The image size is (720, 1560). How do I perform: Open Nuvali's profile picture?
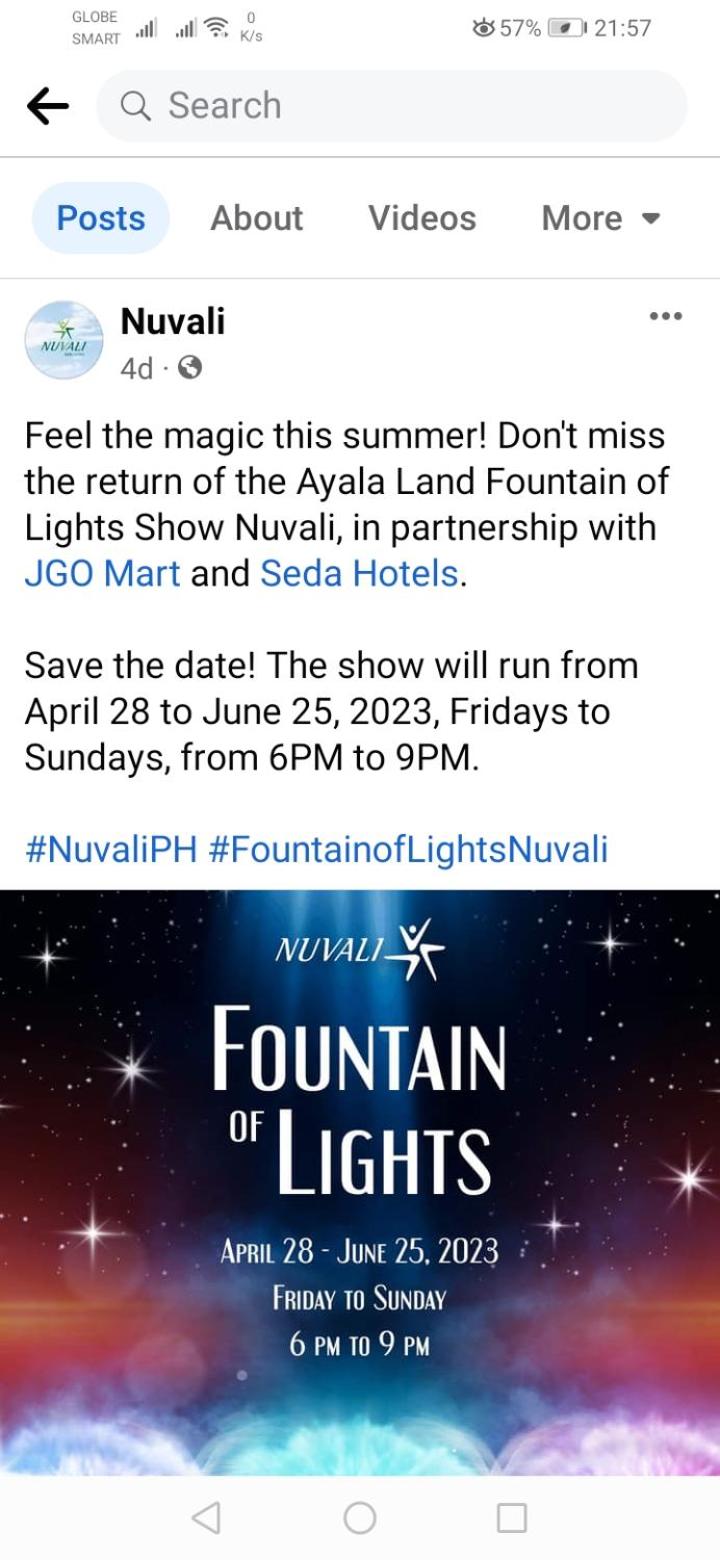[63, 340]
